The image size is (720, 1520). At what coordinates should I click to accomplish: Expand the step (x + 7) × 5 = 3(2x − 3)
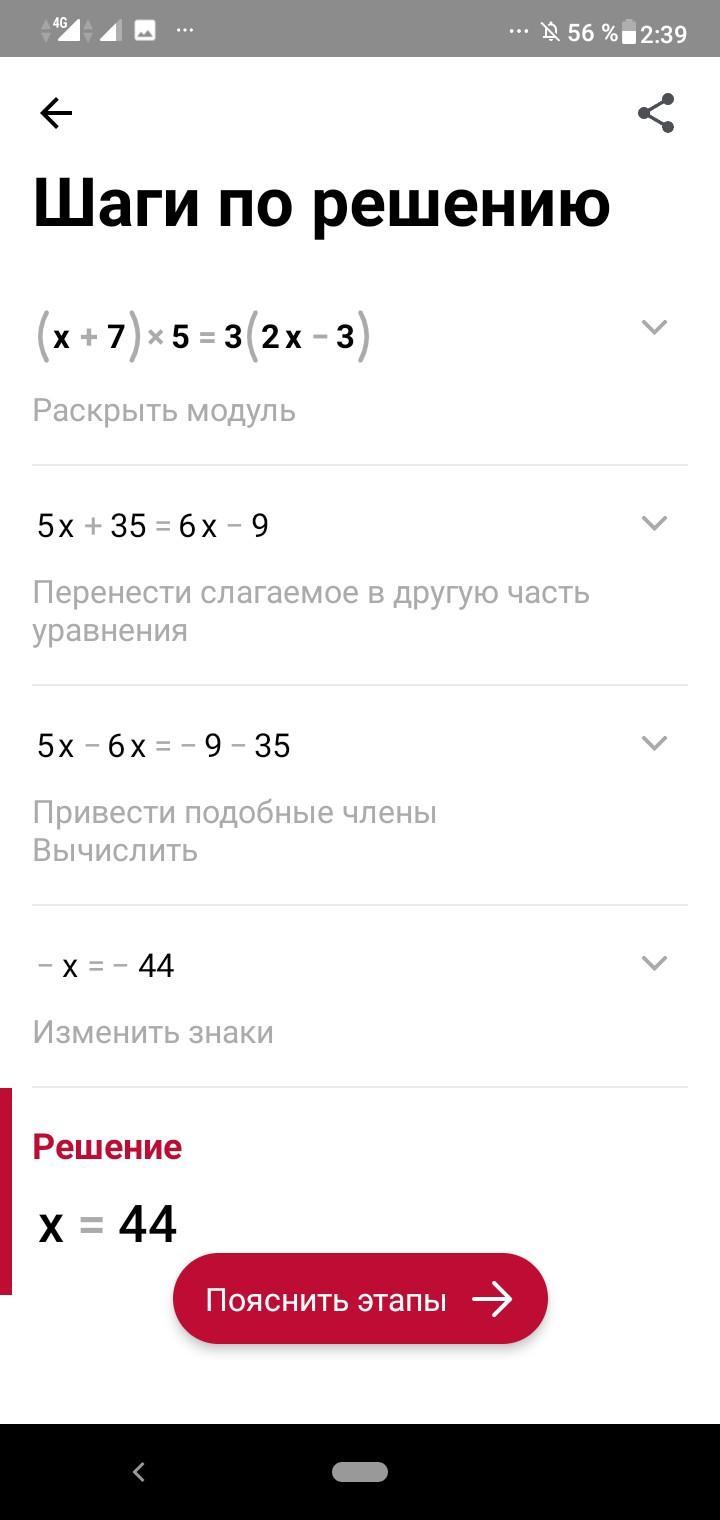click(654, 327)
